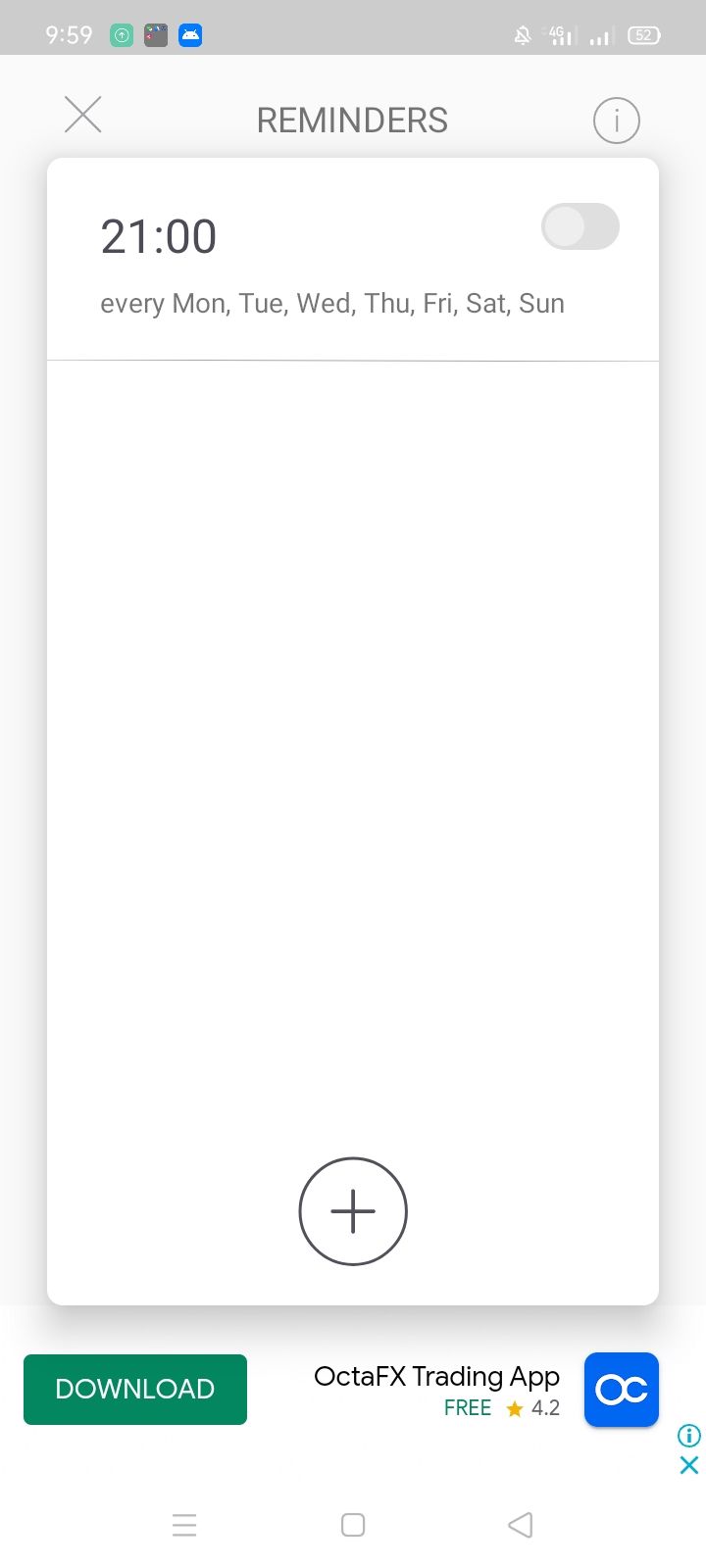Dismiss the OctaFX ad
706x1568 pixels.
click(689, 1465)
